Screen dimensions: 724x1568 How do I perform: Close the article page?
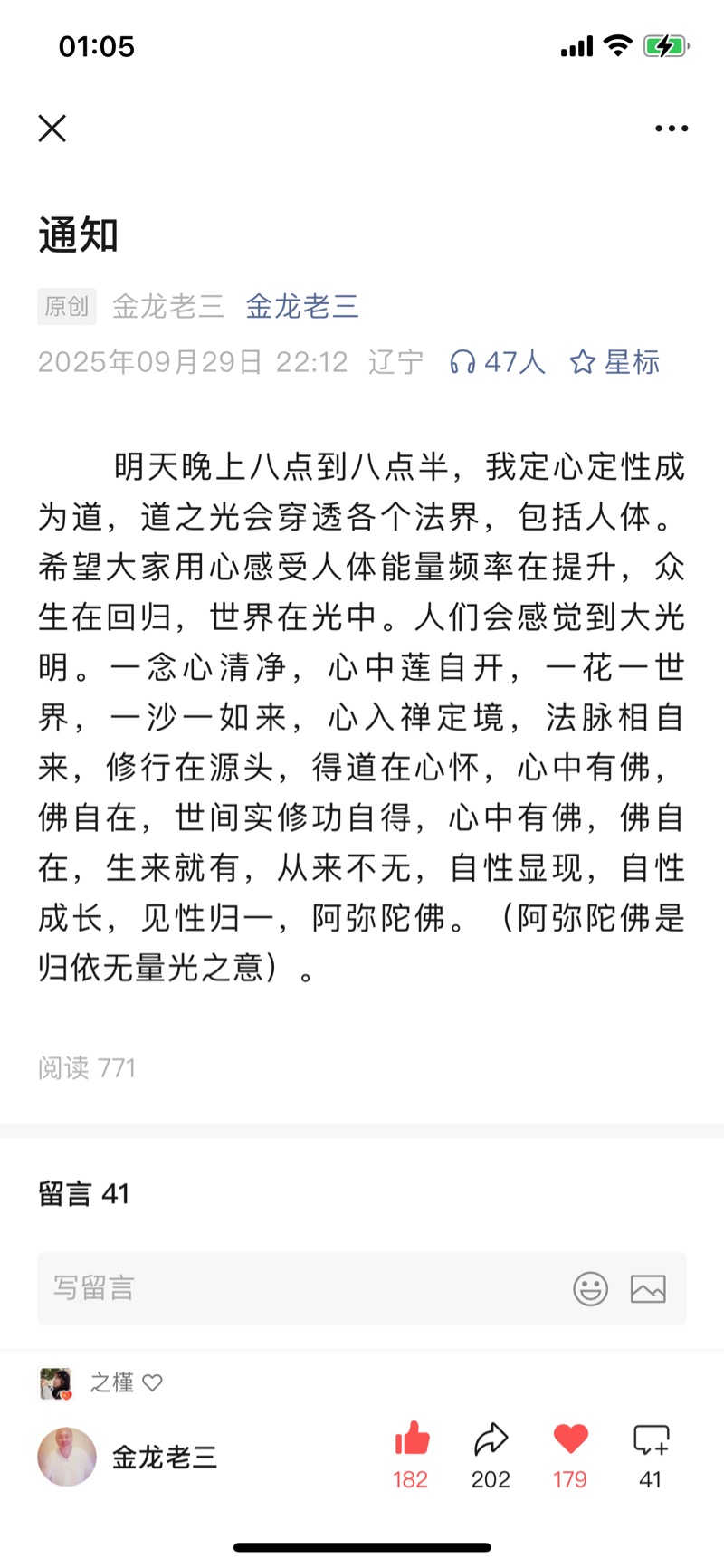52,129
